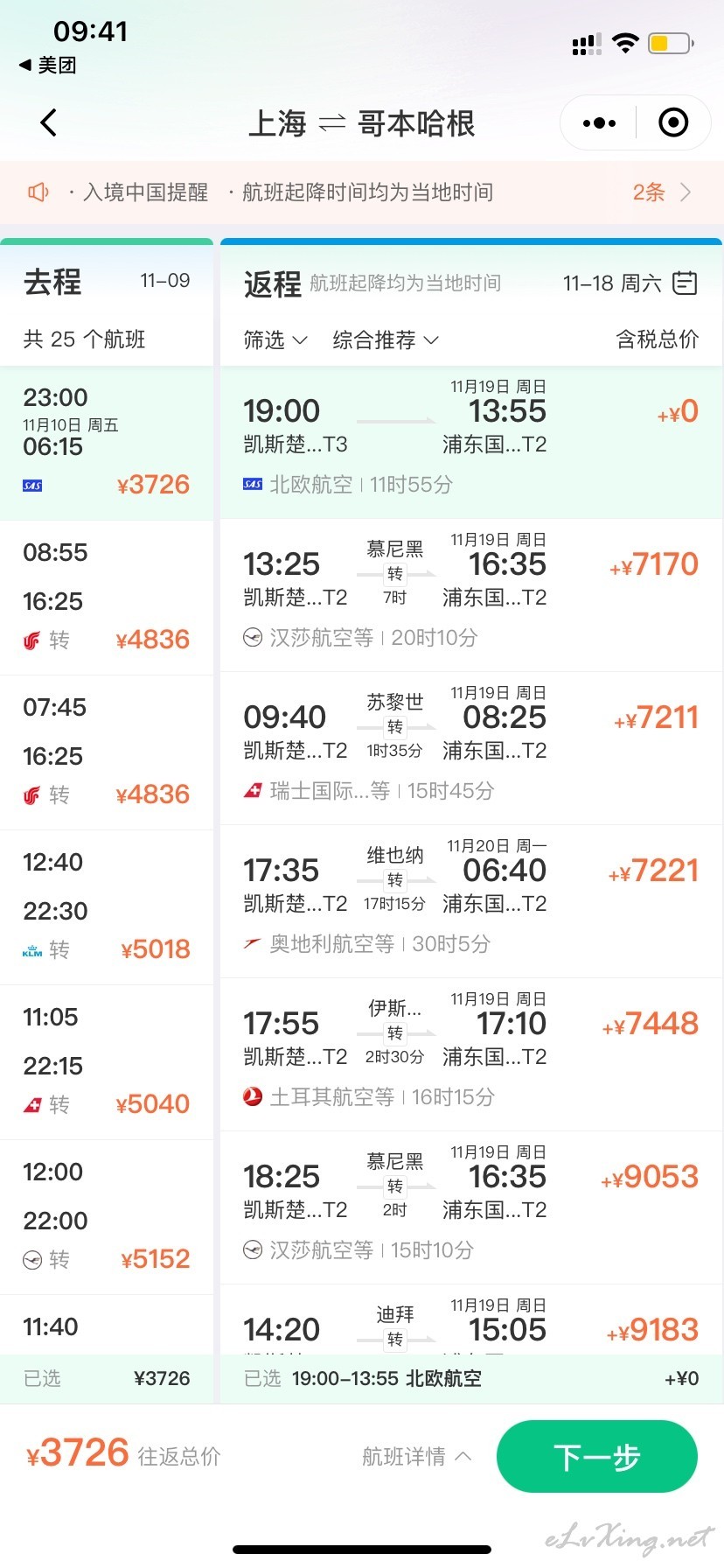The width and height of the screenshot is (724, 1568).
Task: Choose the 17:35 return flight via 维也纳
Action: point(471,902)
